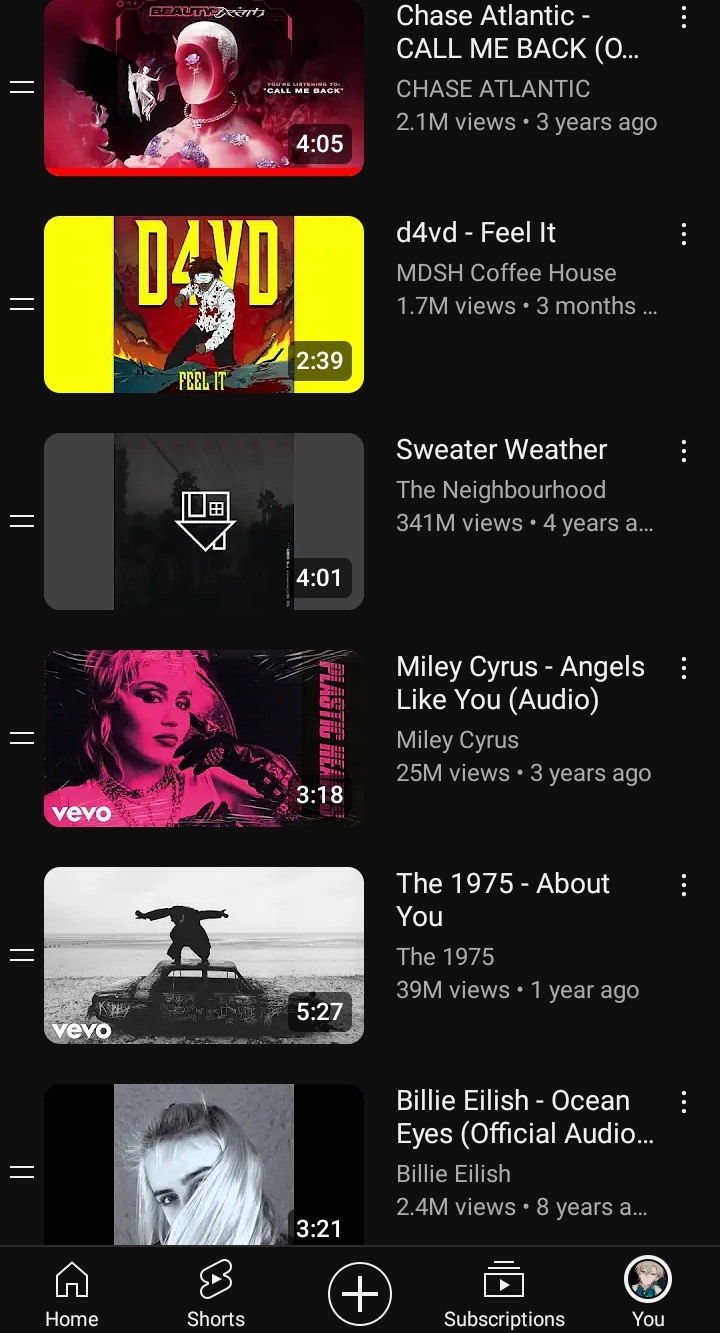This screenshot has width=720, height=1333.
Task: Open options menu for The 1975 - About You
Action: pyautogui.click(x=683, y=885)
